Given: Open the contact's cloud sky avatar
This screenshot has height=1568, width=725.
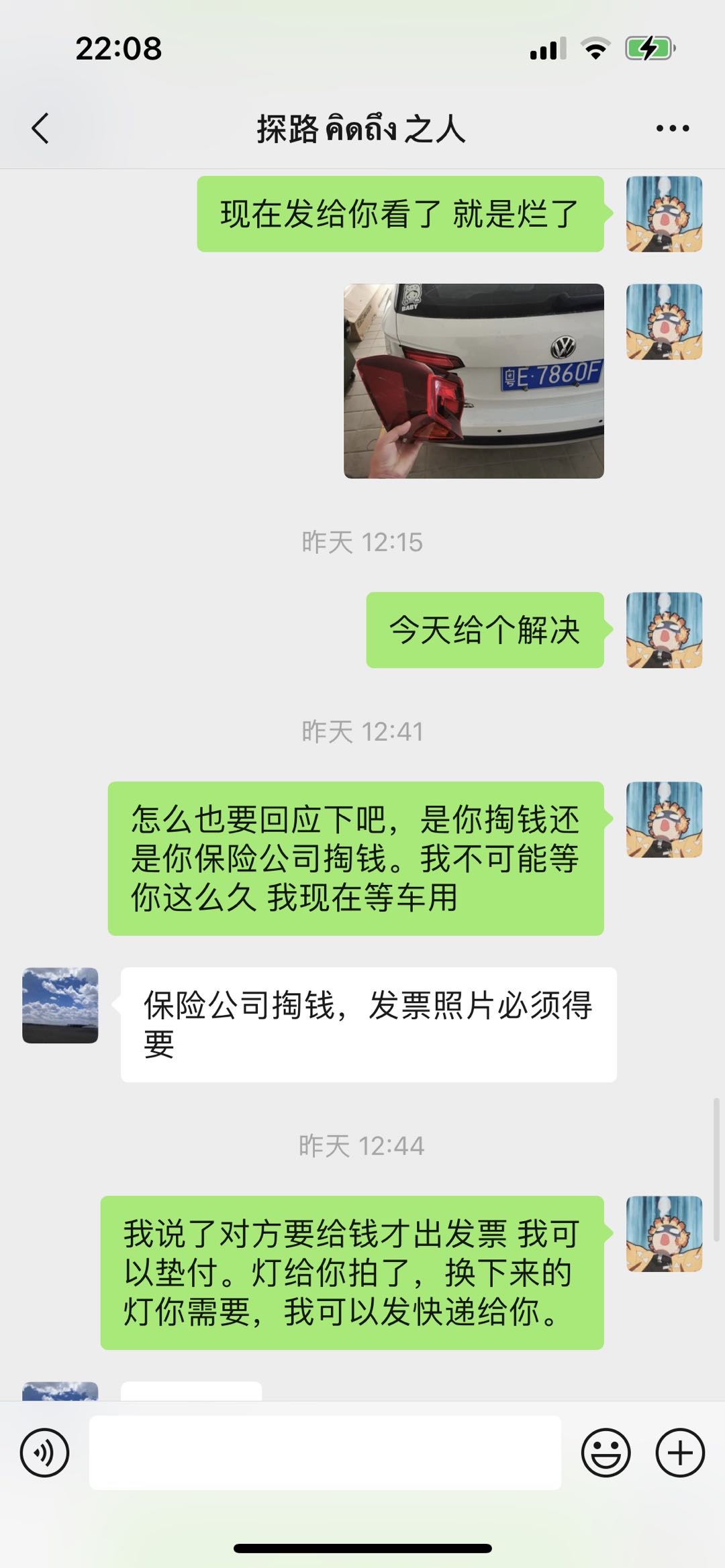Looking at the screenshot, I should [60, 1005].
